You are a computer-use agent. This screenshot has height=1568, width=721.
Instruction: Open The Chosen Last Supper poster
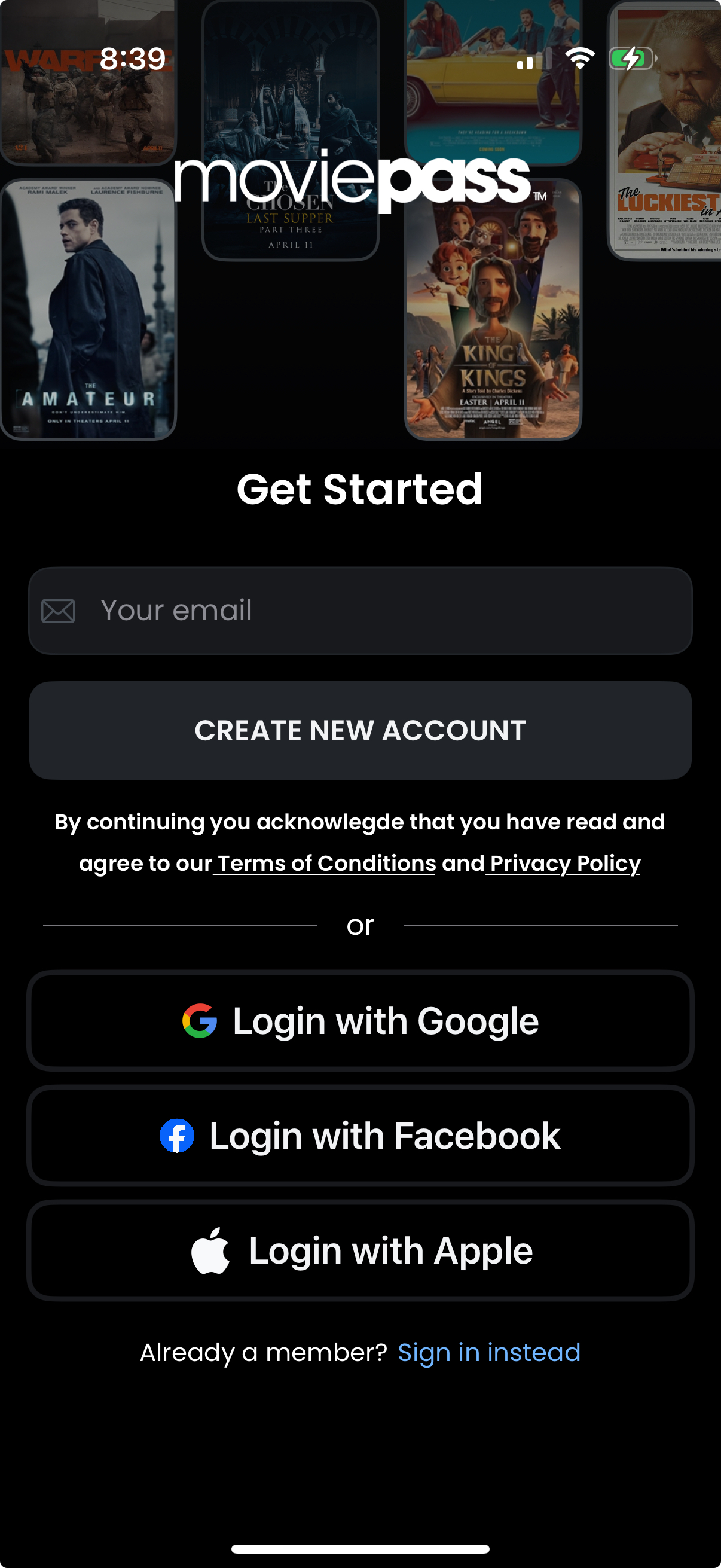coord(291,122)
